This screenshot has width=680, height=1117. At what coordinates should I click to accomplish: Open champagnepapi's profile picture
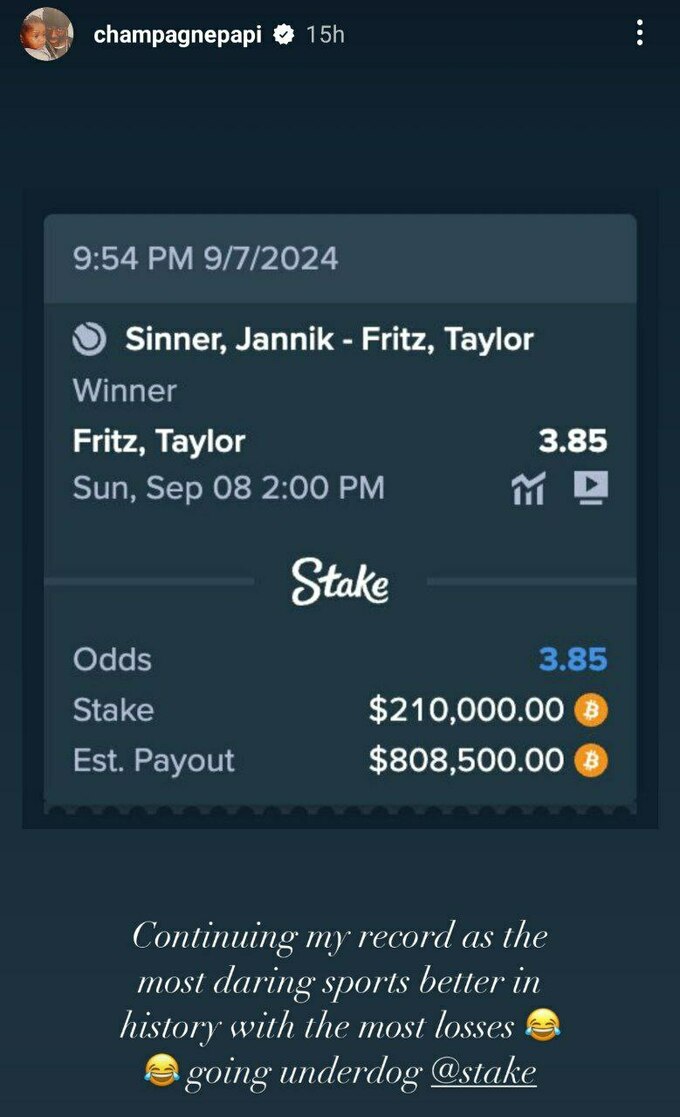[46, 35]
